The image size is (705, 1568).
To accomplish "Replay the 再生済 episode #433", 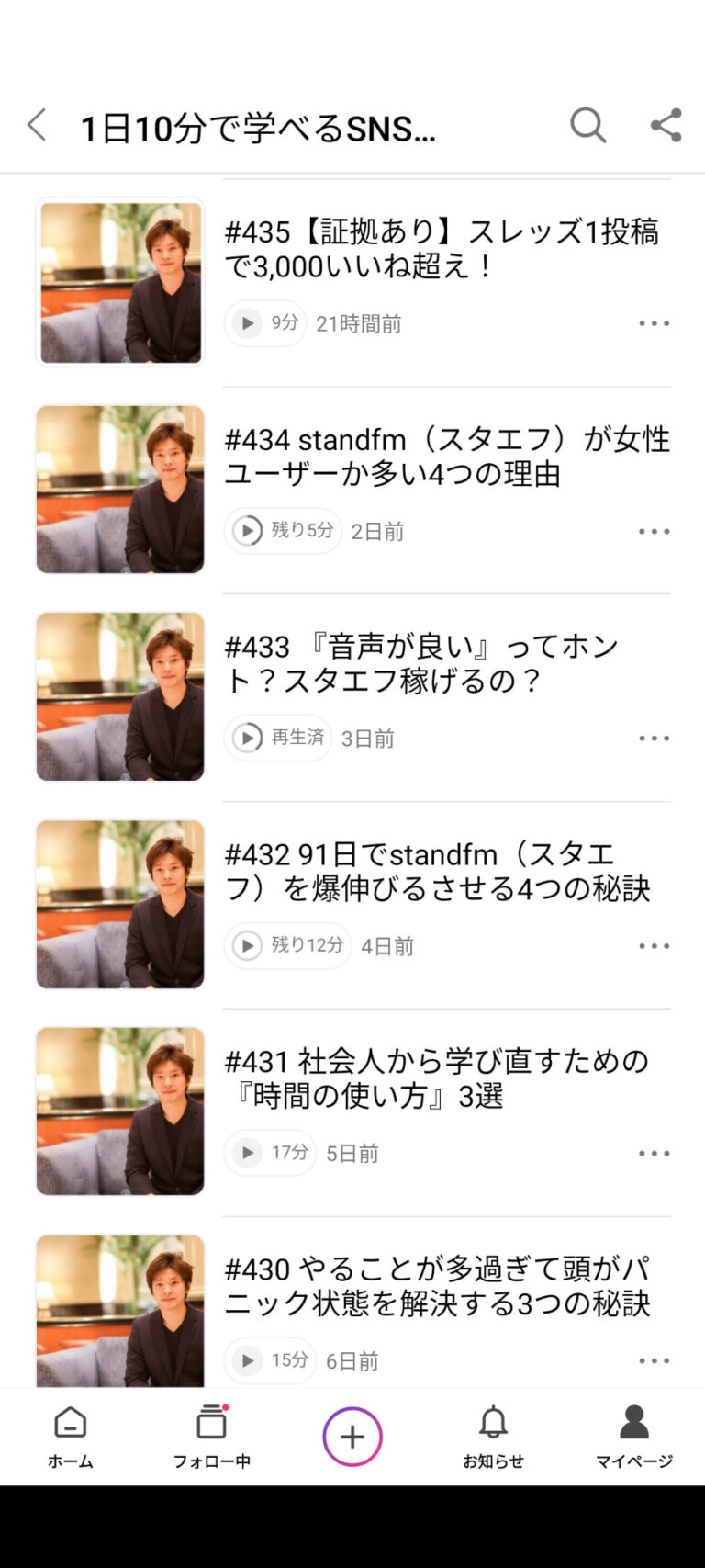I will coord(277,738).
